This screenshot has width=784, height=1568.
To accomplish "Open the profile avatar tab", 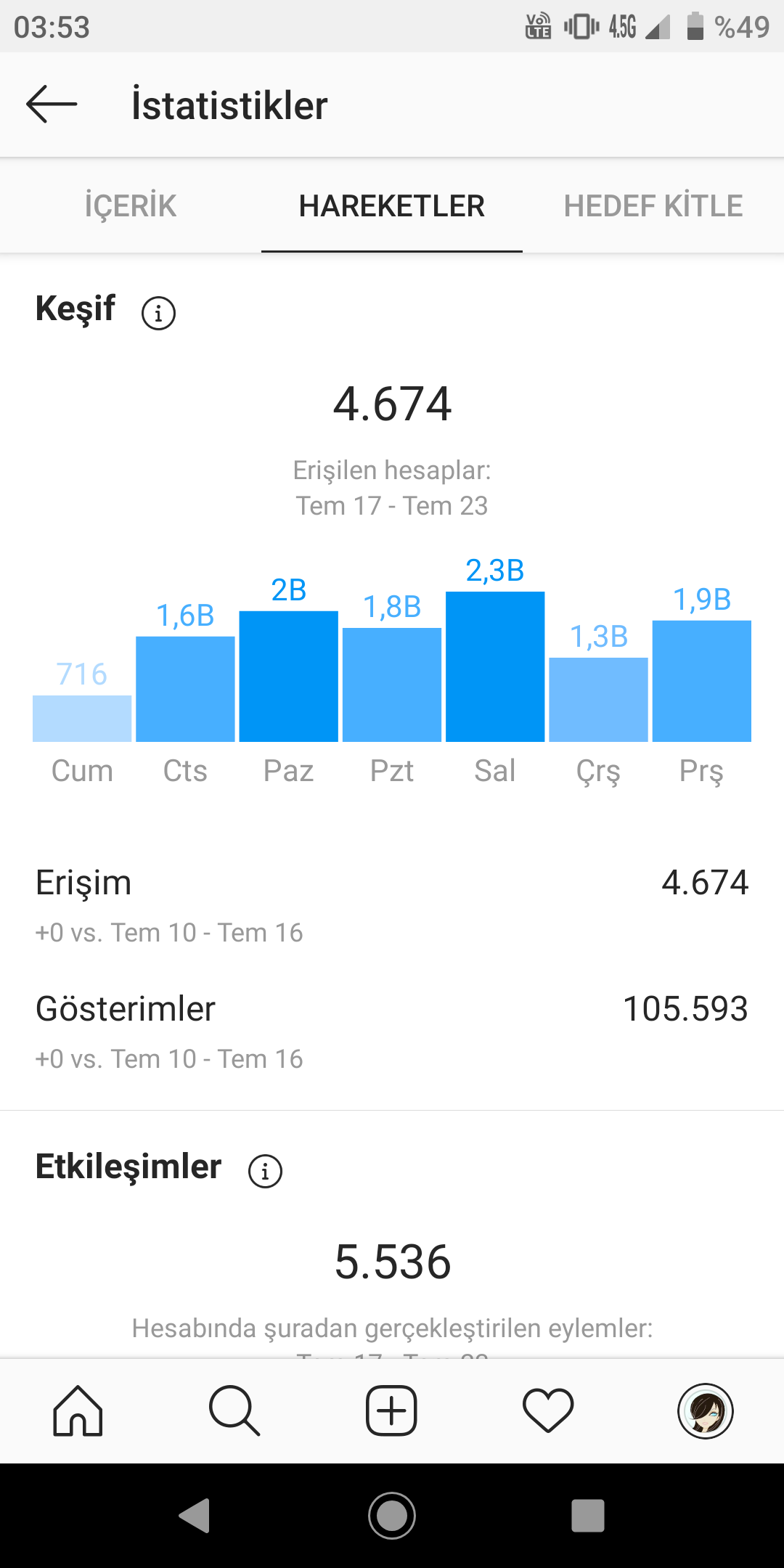I will click(x=706, y=1411).
